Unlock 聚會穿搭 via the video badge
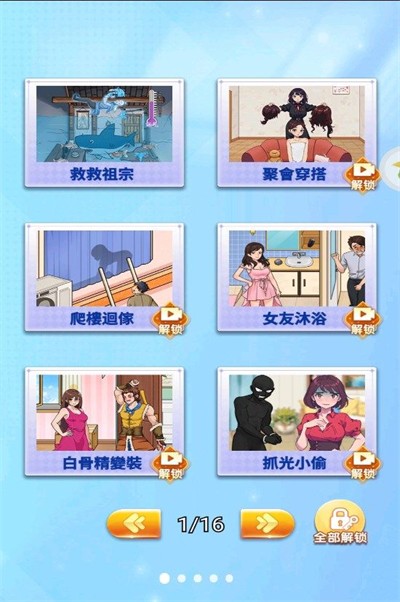The image size is (400, 602). tap(362, 175)
